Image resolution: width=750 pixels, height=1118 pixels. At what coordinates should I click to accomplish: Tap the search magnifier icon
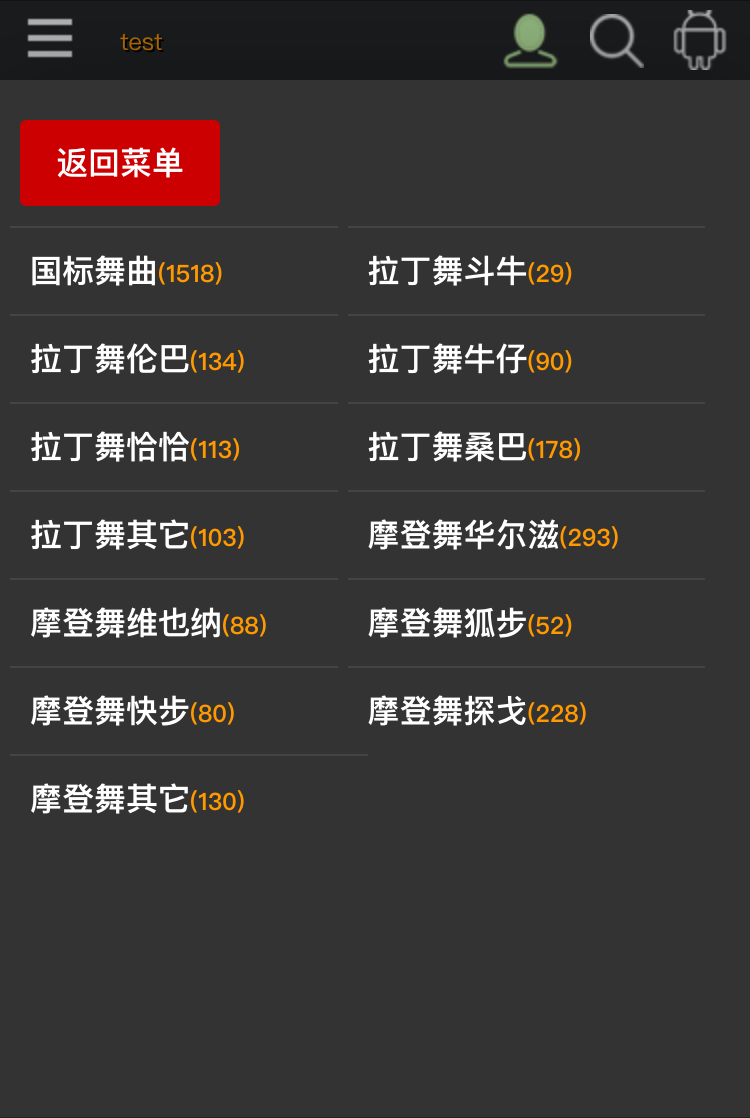click(615, 41)
